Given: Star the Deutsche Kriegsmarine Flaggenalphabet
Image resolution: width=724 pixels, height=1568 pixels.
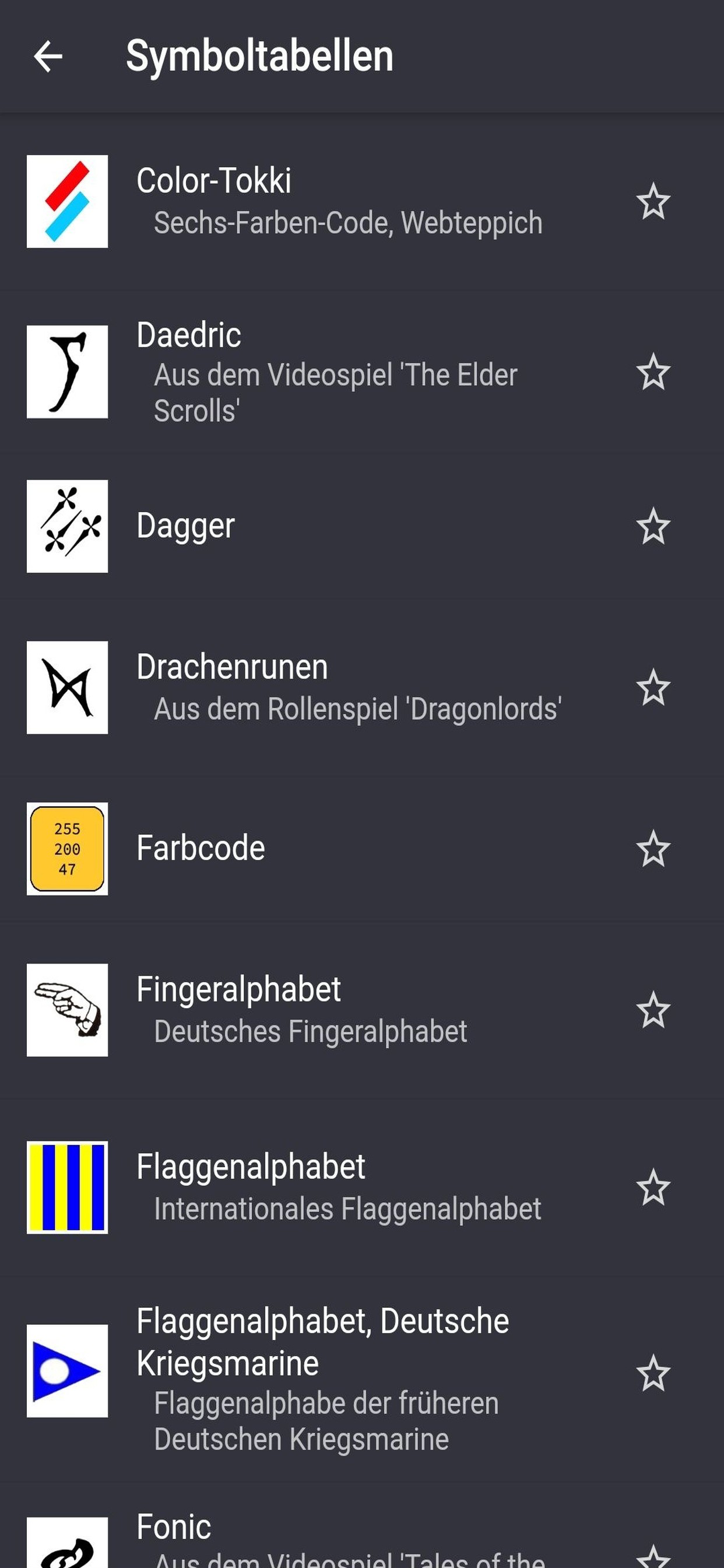Looking at the screenshot, I should (653, 1374).
